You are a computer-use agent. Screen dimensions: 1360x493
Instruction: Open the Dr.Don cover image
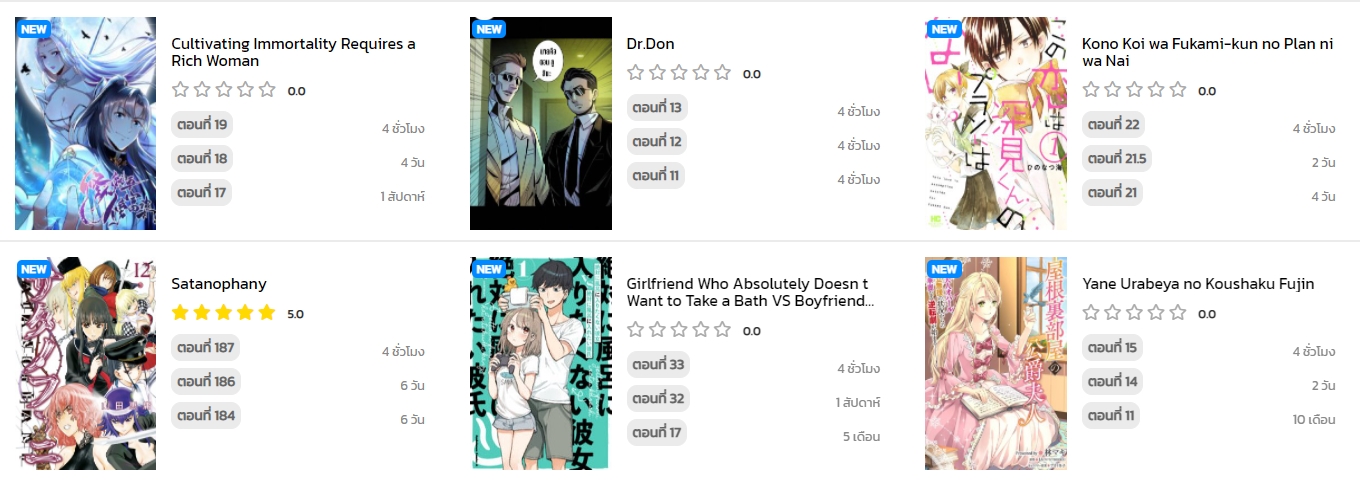[540, 123]
